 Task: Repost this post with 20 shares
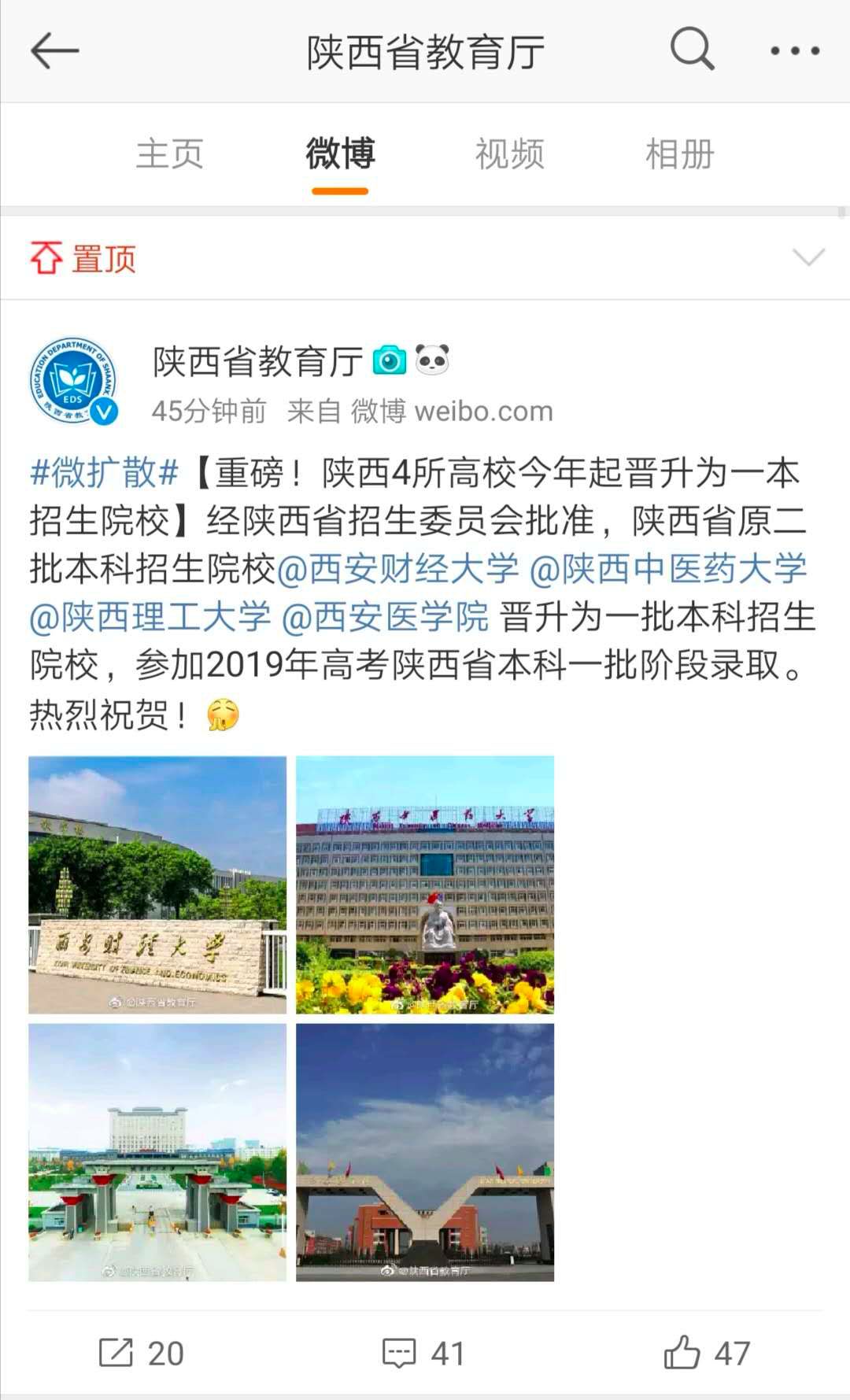(x=142, y=1354)
